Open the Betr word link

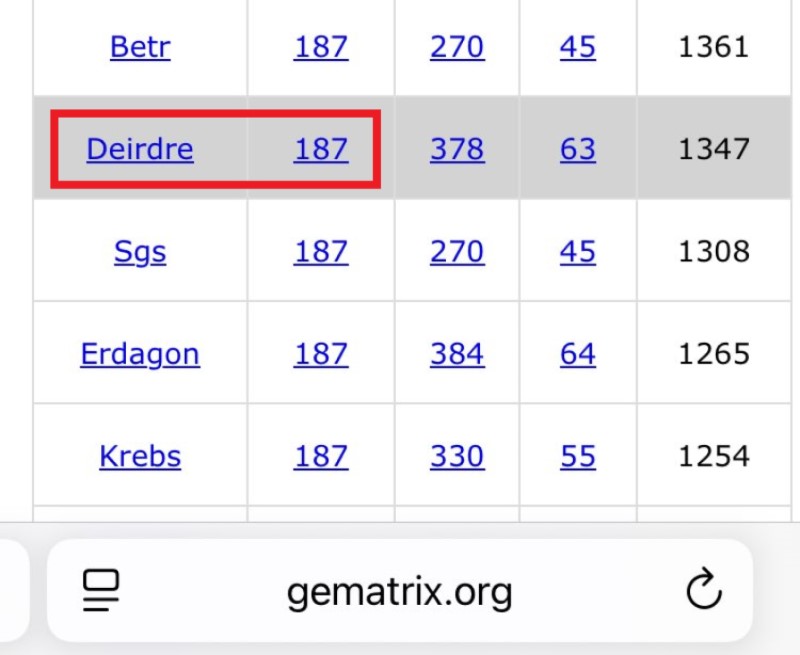[140, 47]
